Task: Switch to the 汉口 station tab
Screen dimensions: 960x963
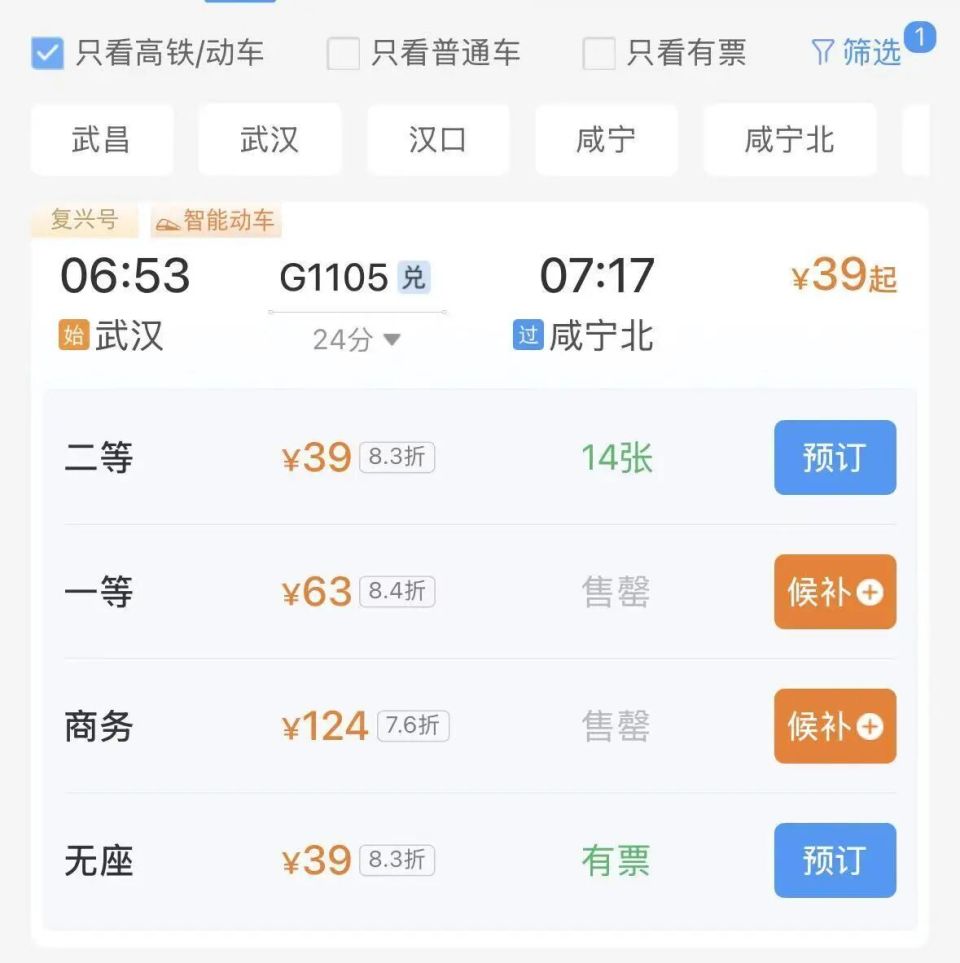Action: [438, 140]
